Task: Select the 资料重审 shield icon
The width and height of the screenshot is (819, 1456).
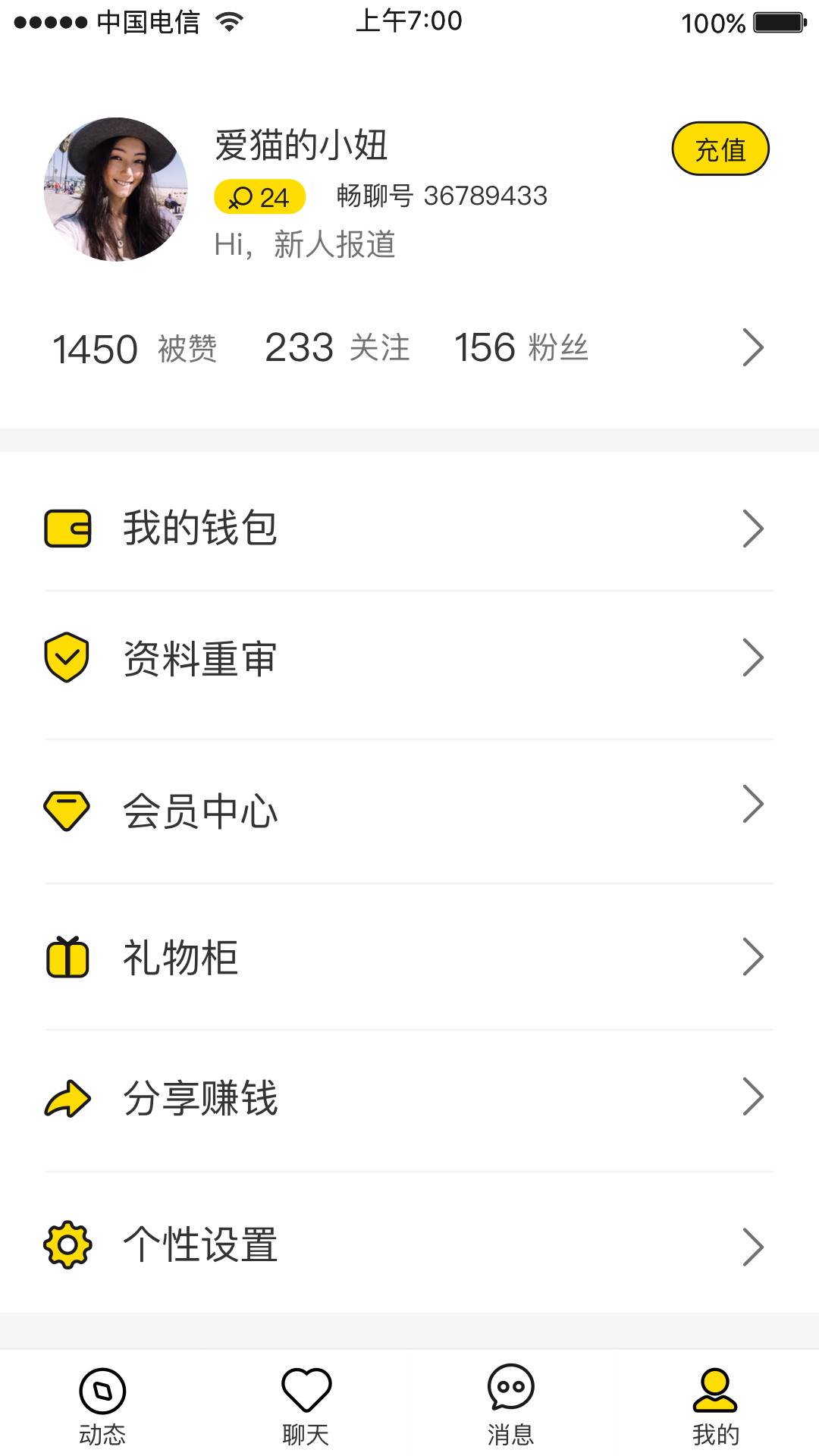Action: [x=67, y=657]
